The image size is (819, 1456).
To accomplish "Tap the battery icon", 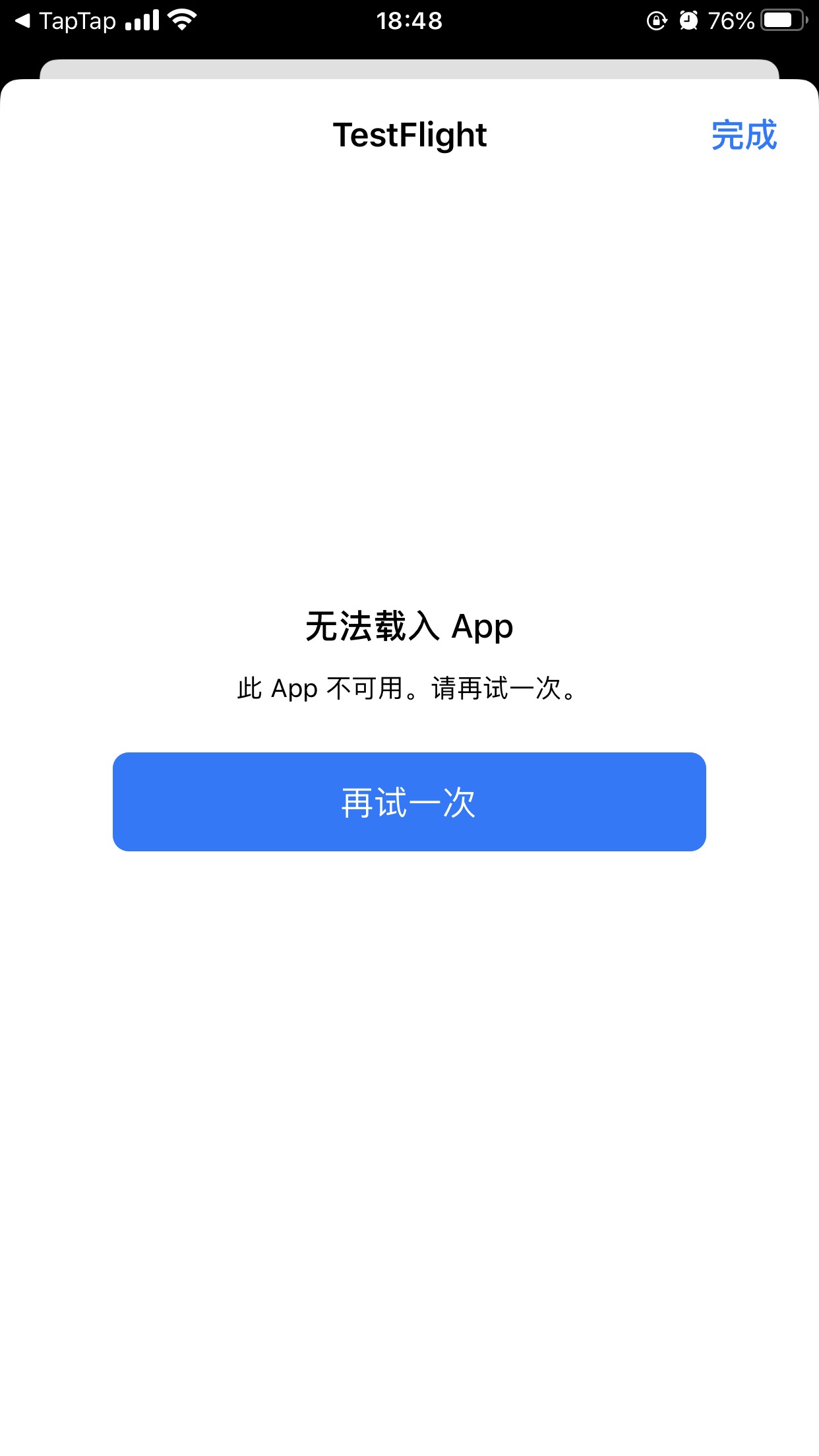I will pos(783,20).
